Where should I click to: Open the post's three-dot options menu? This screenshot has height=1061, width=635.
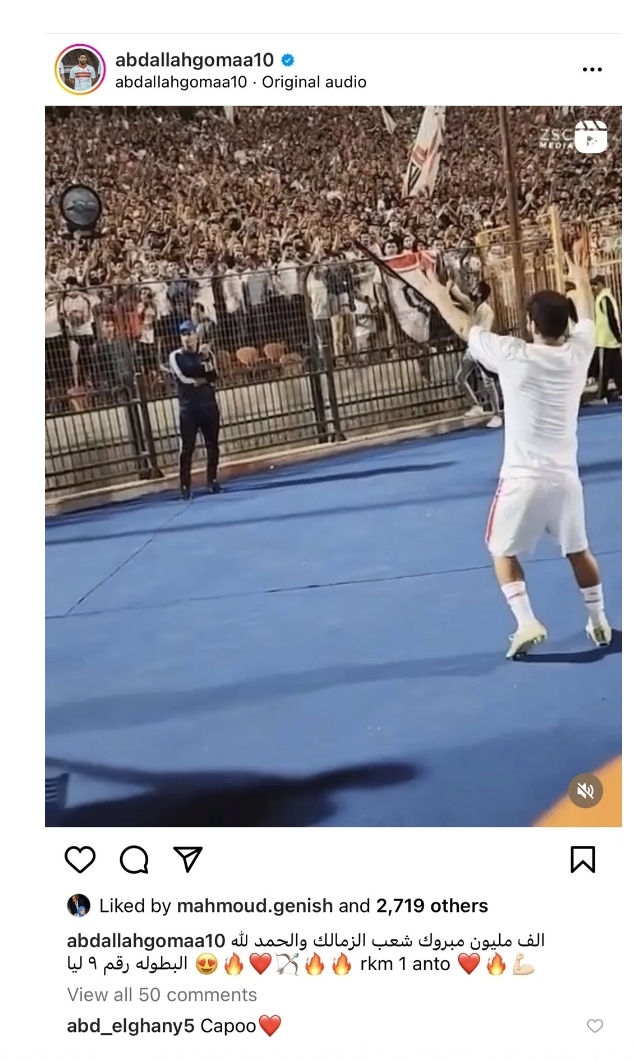(x=592, y=70)
